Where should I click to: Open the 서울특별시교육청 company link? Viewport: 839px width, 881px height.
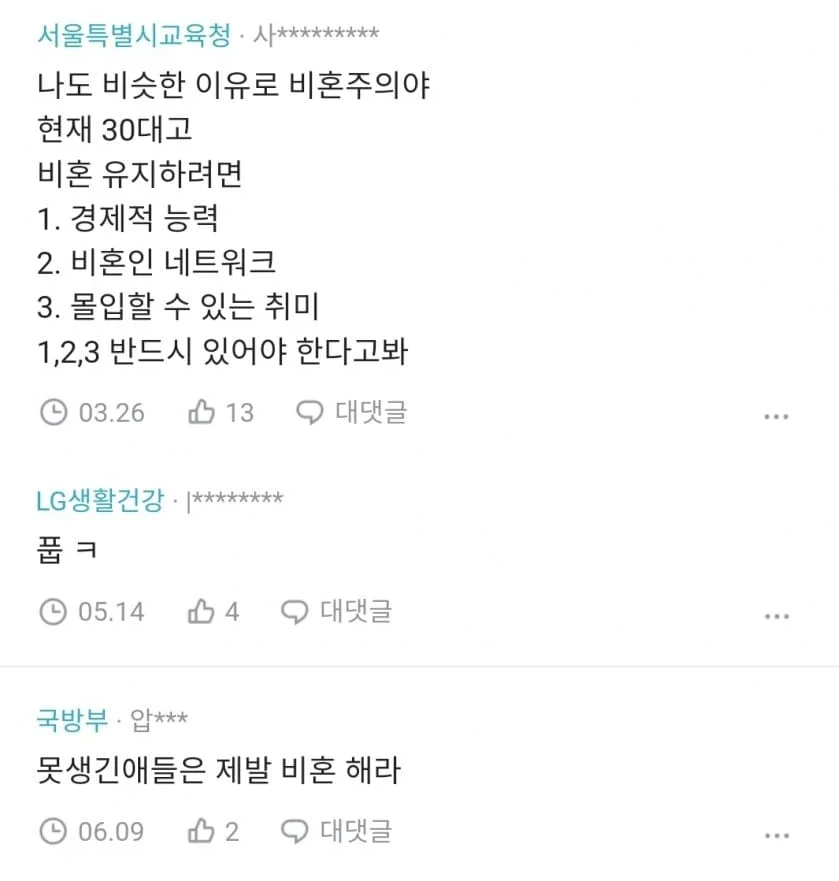tap(132, 35)
